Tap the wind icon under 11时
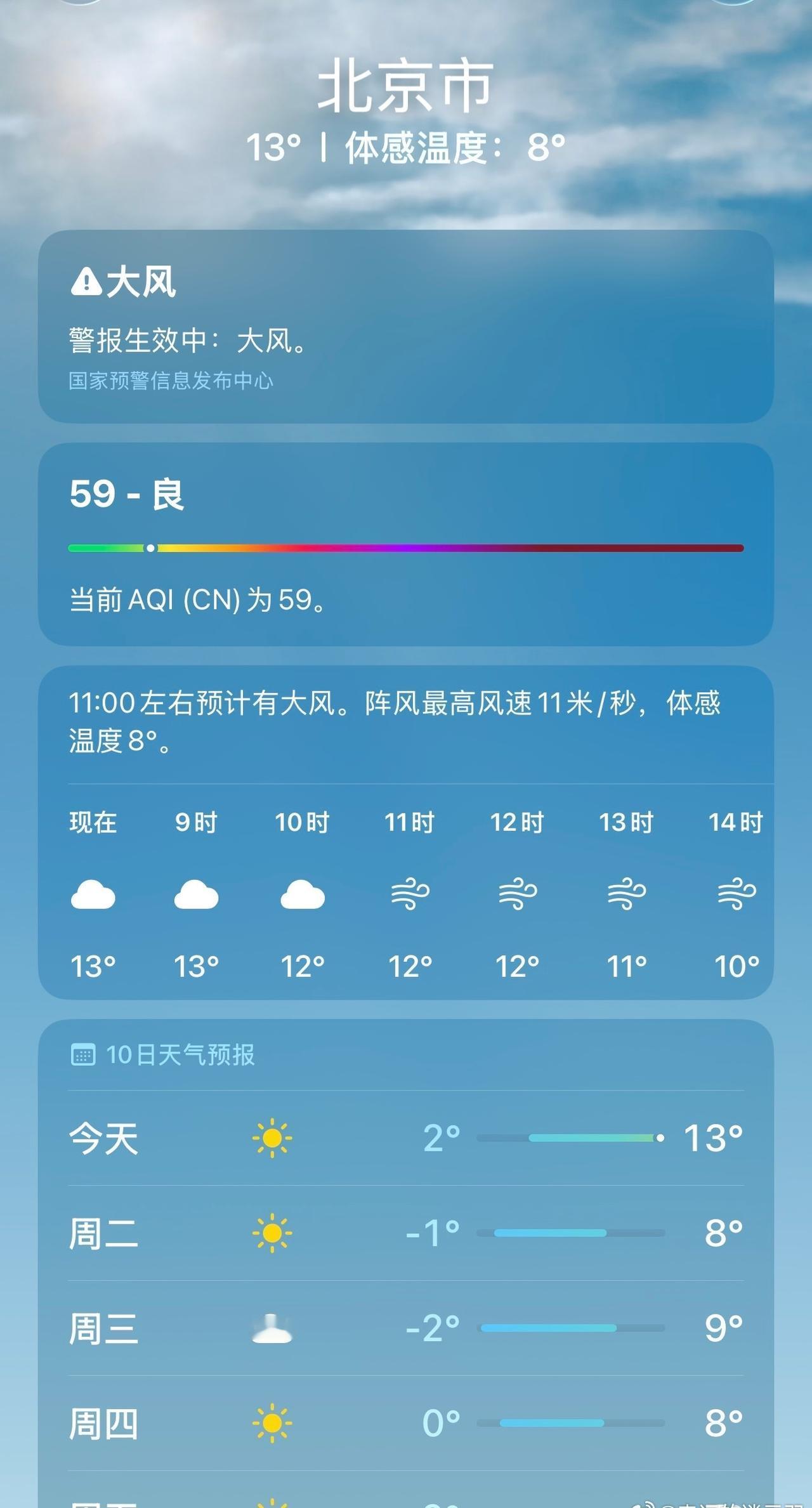The width and height of the screenshot is (812, 1508). click(411, 895)
